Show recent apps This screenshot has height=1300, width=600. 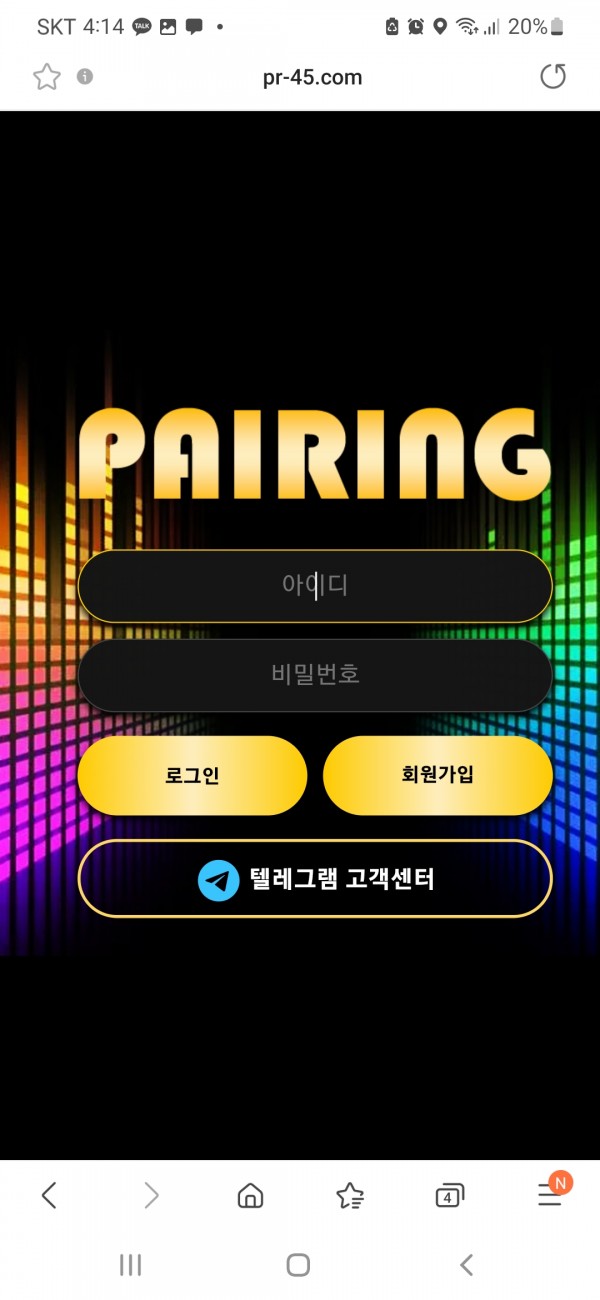(x=130, y=1265)
